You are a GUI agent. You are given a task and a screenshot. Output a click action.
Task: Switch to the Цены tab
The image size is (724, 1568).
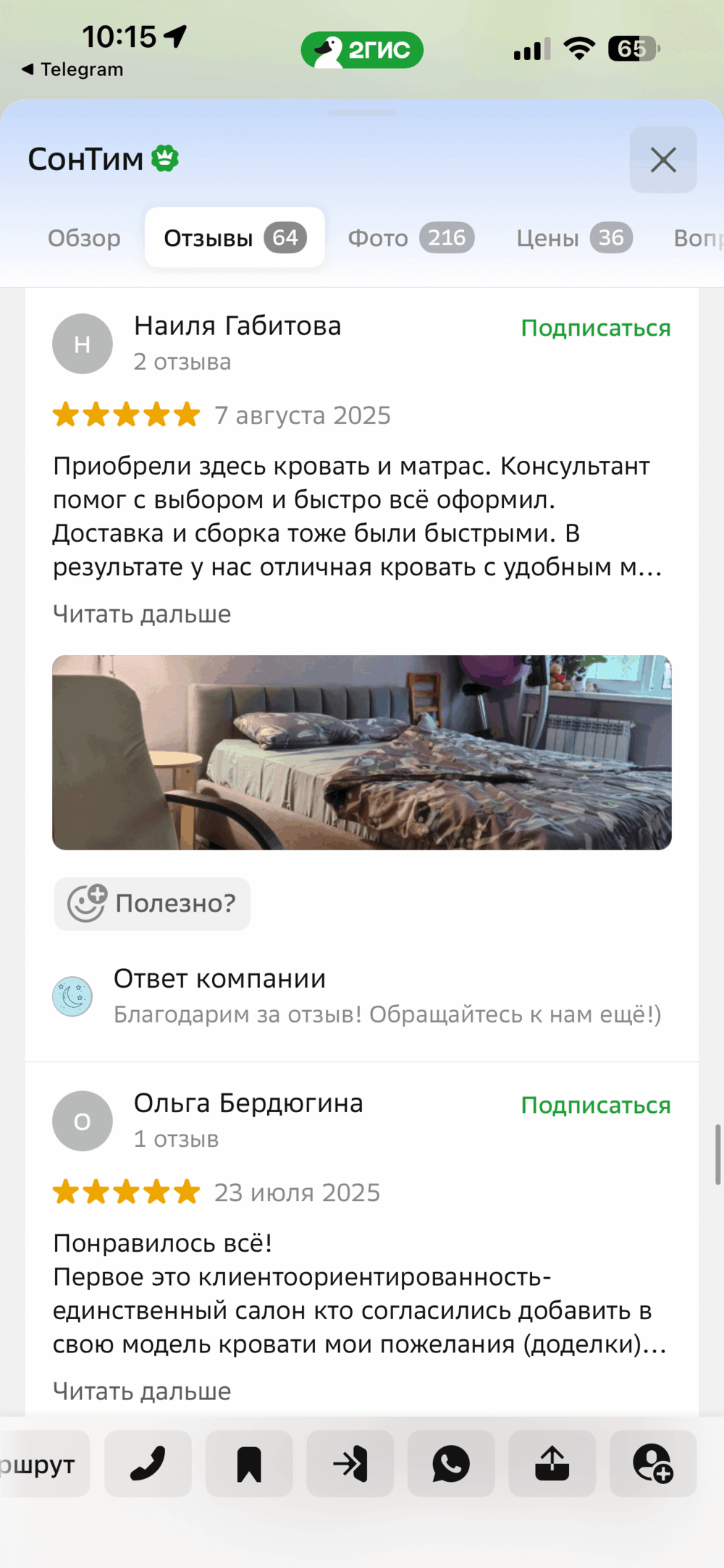573,238
